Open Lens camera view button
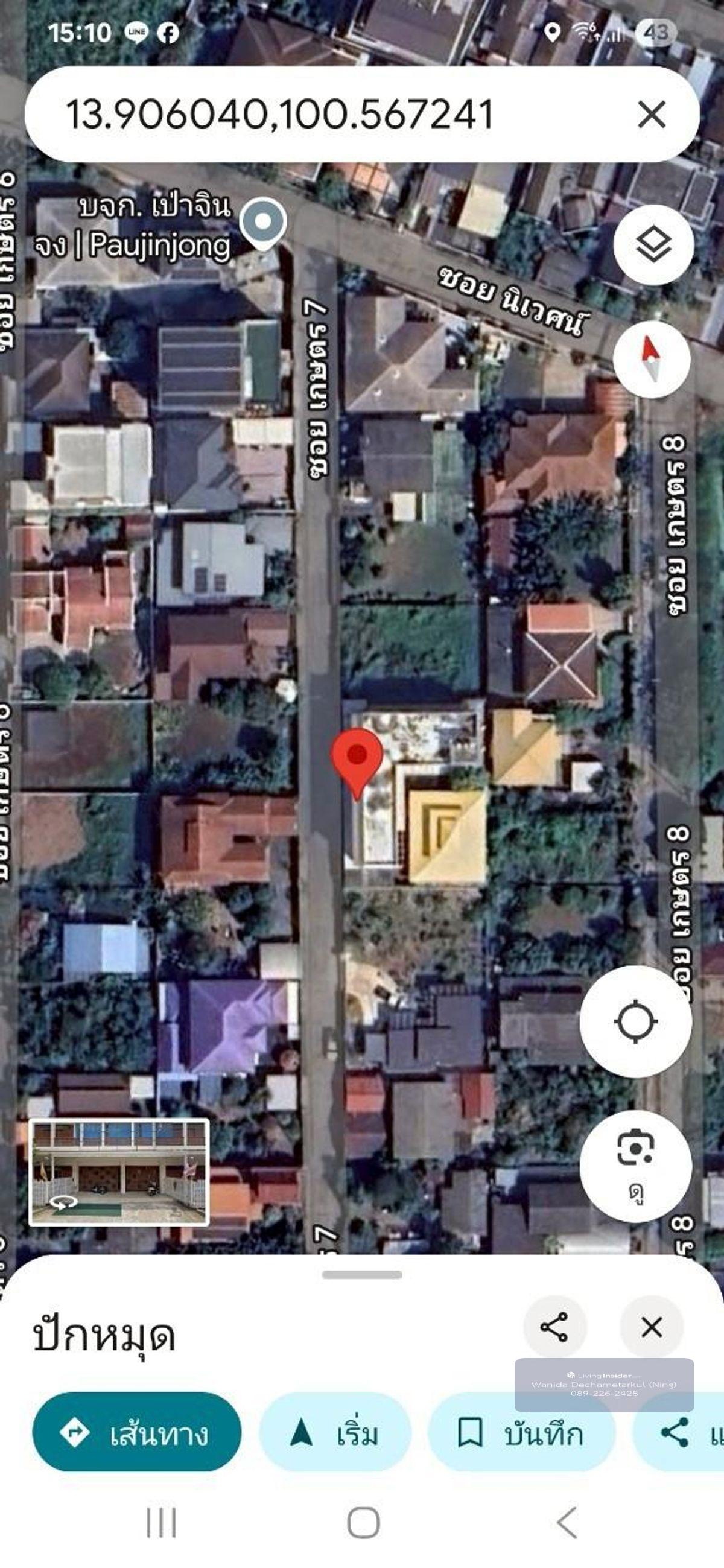This screenshot has width=724, height=1568. [x=635, y=1165]
